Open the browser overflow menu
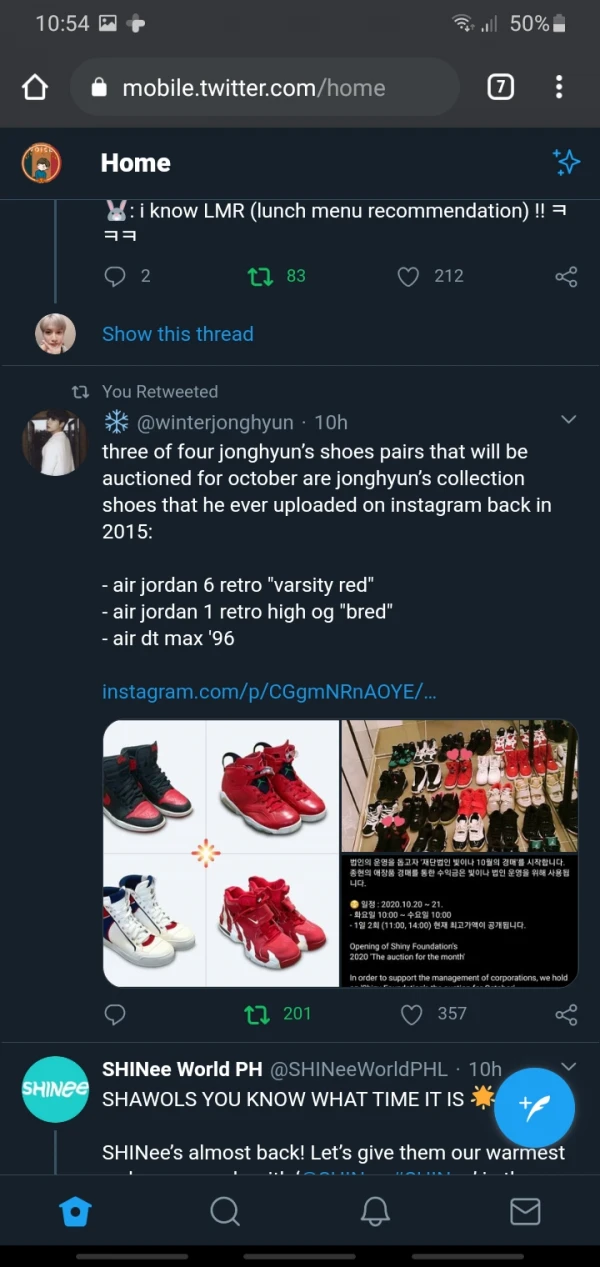The width and height of the screenshot is (600, 1267). (559, 87)
